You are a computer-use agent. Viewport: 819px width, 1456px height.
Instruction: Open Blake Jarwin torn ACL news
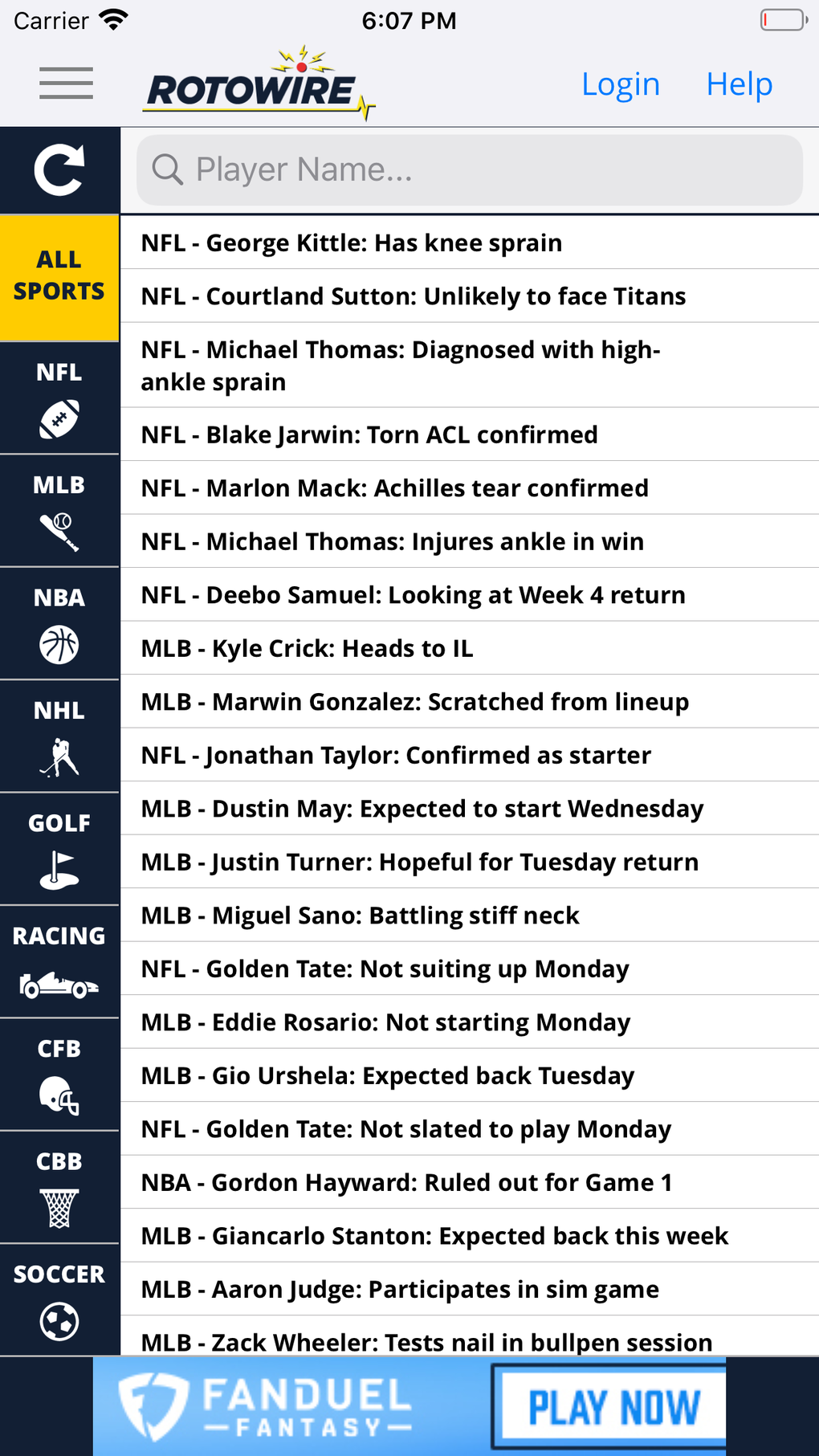[x=369, y=434]
